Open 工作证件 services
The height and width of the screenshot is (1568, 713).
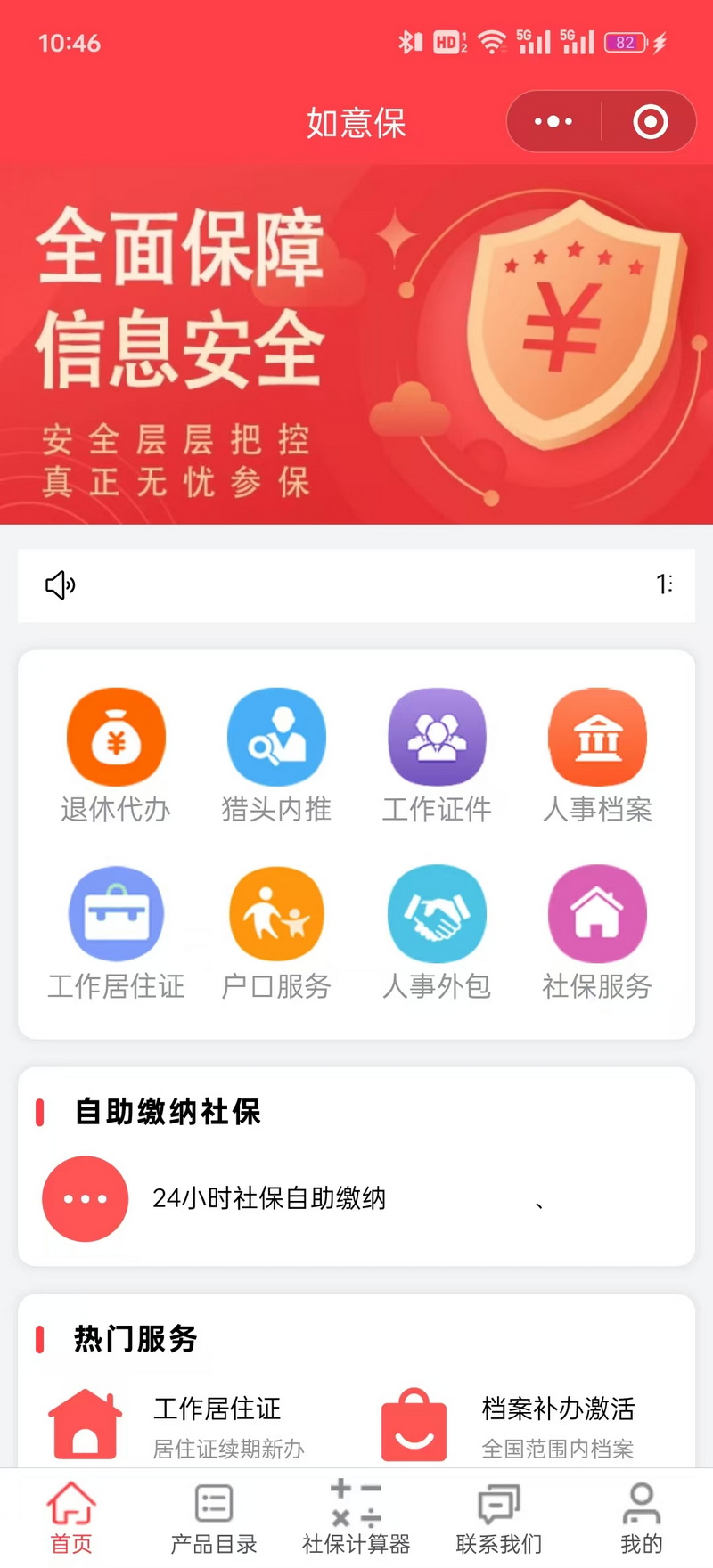(x=437, y=738)
